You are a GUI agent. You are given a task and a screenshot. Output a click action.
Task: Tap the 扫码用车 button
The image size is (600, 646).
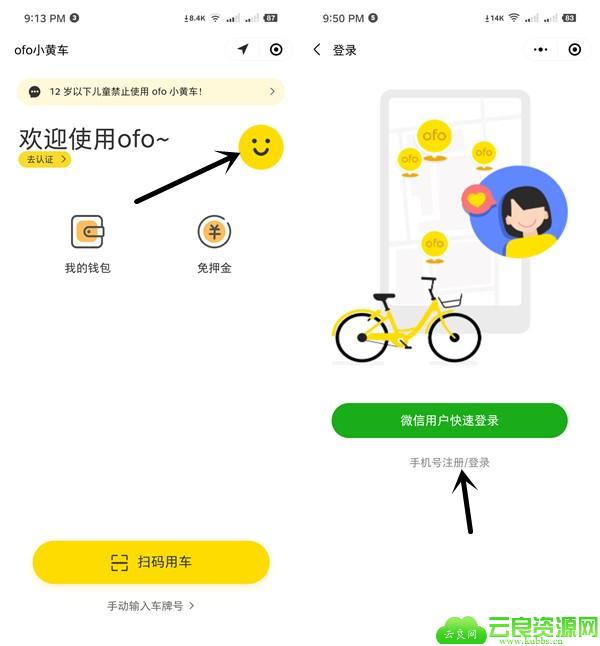(151, 562)
